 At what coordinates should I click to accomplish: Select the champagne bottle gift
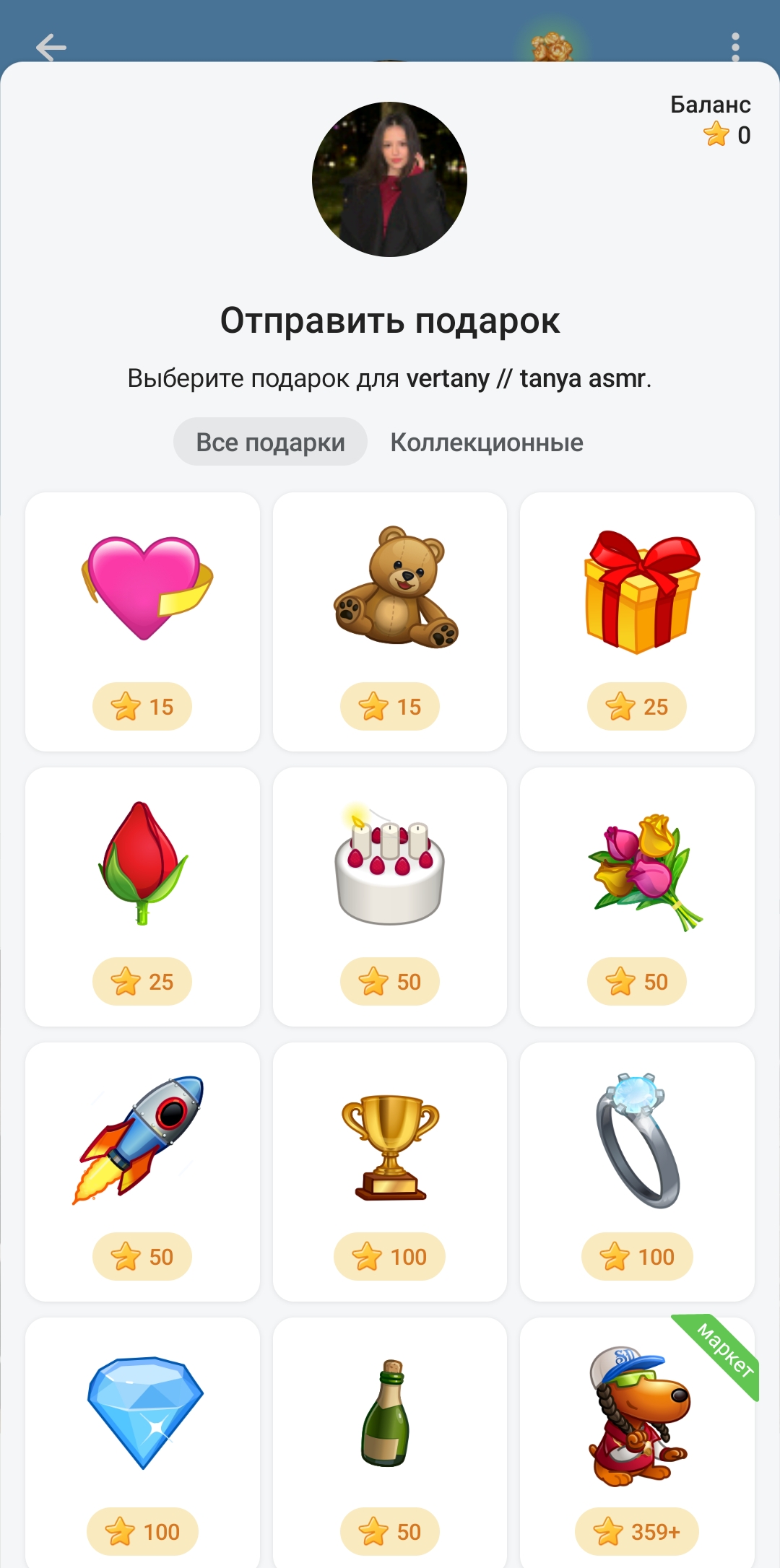(x=390, y=1442)
